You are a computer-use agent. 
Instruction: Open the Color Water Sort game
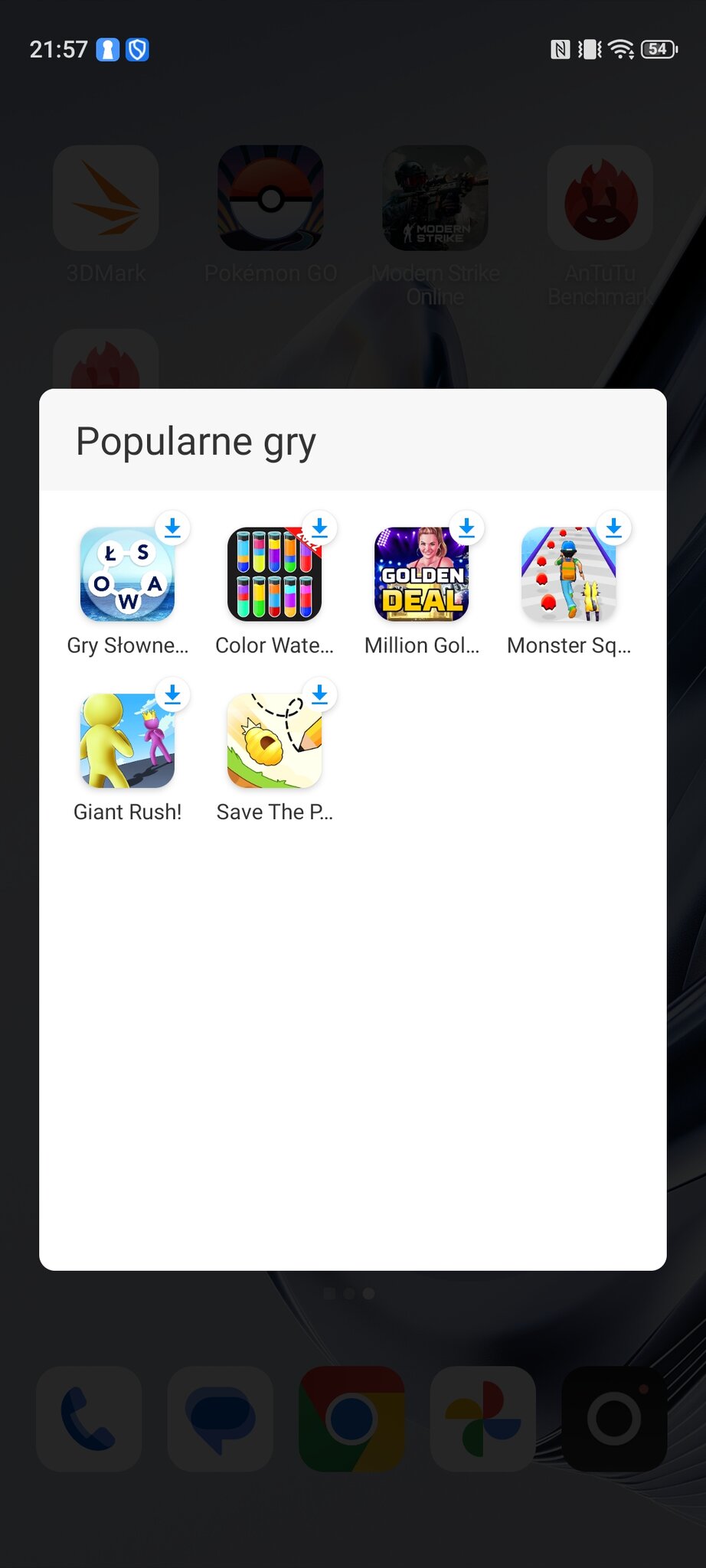pos(274,574)
